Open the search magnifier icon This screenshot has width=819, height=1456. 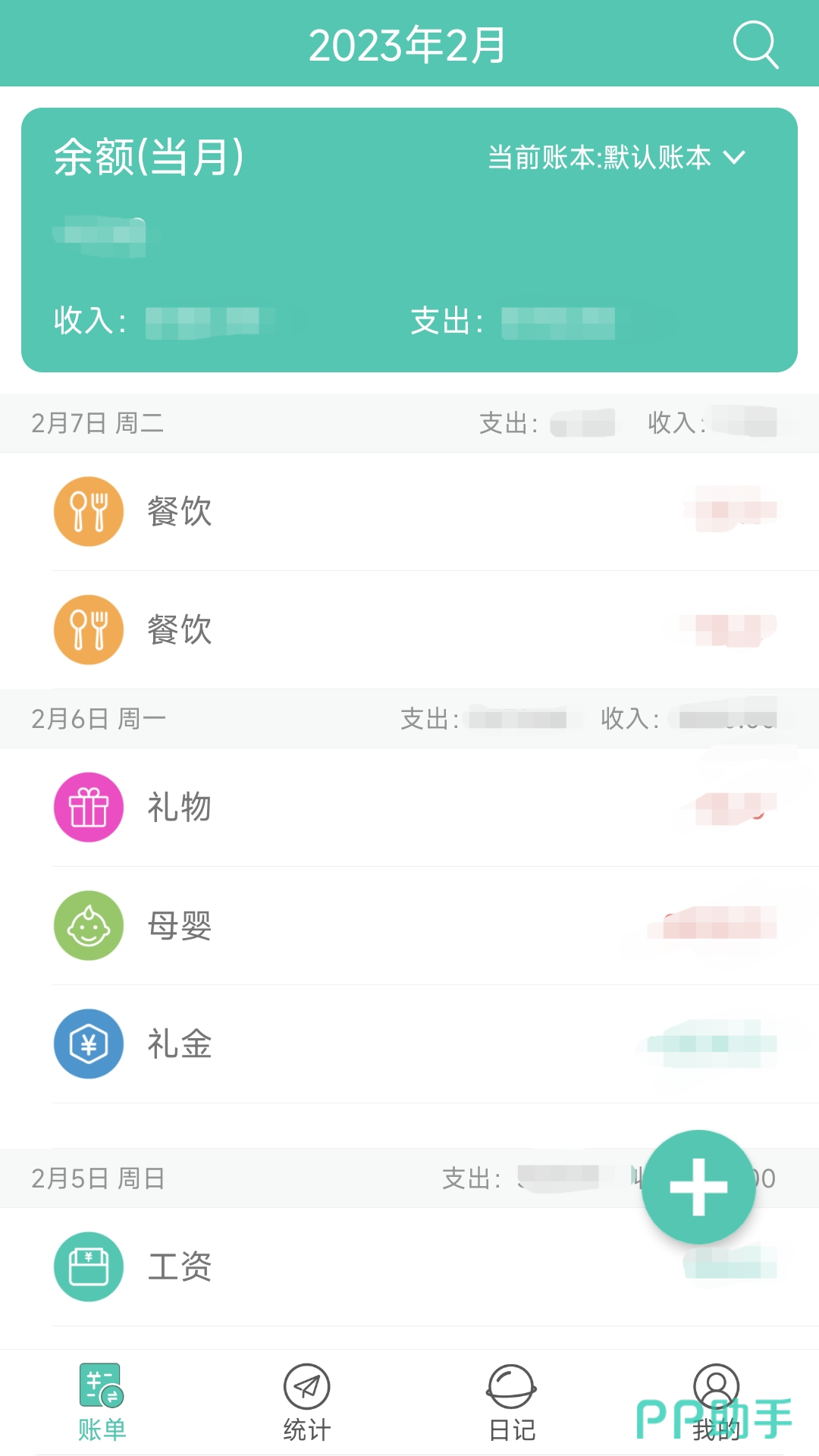pyautogui.click(x=755, y=45)
